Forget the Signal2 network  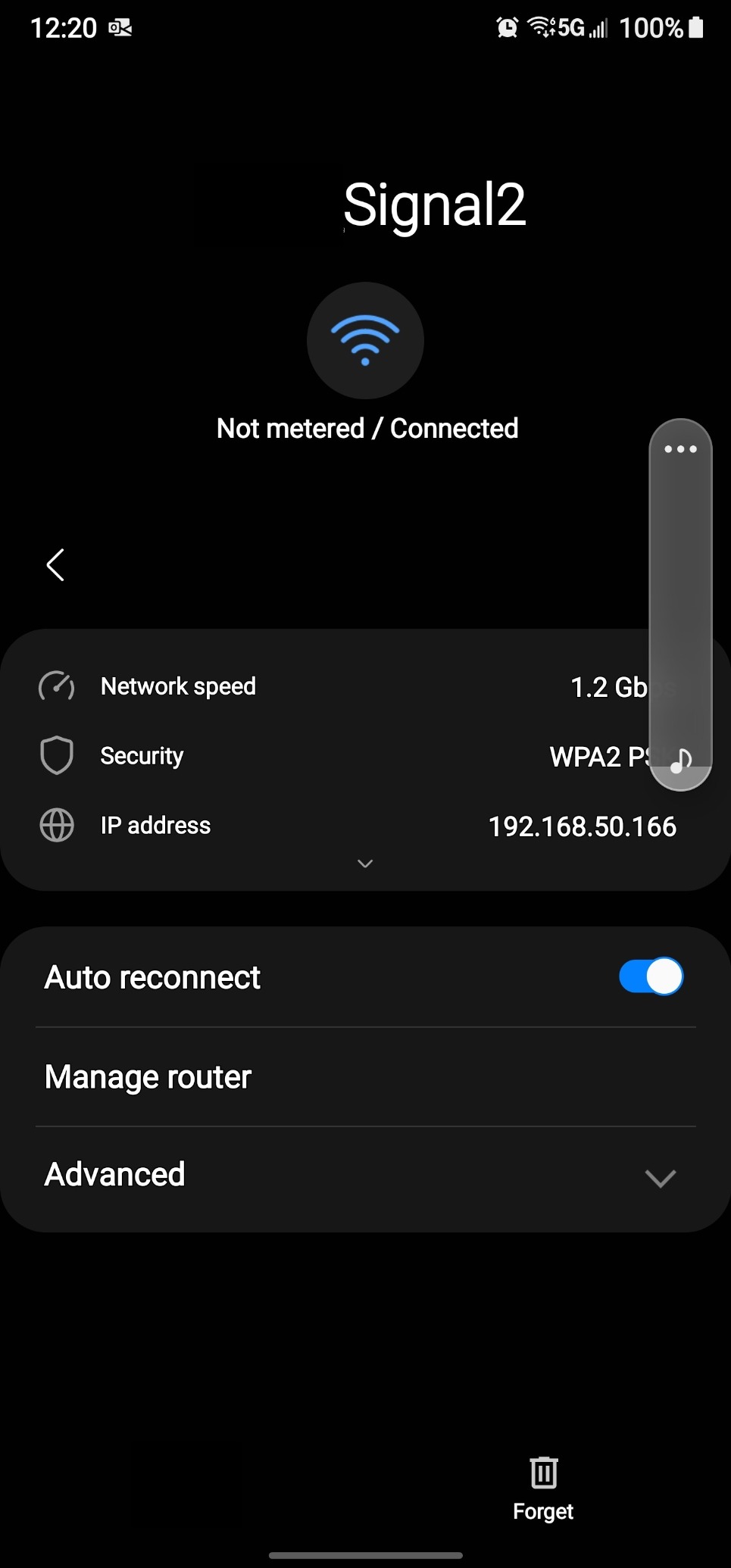point(543,1488)
